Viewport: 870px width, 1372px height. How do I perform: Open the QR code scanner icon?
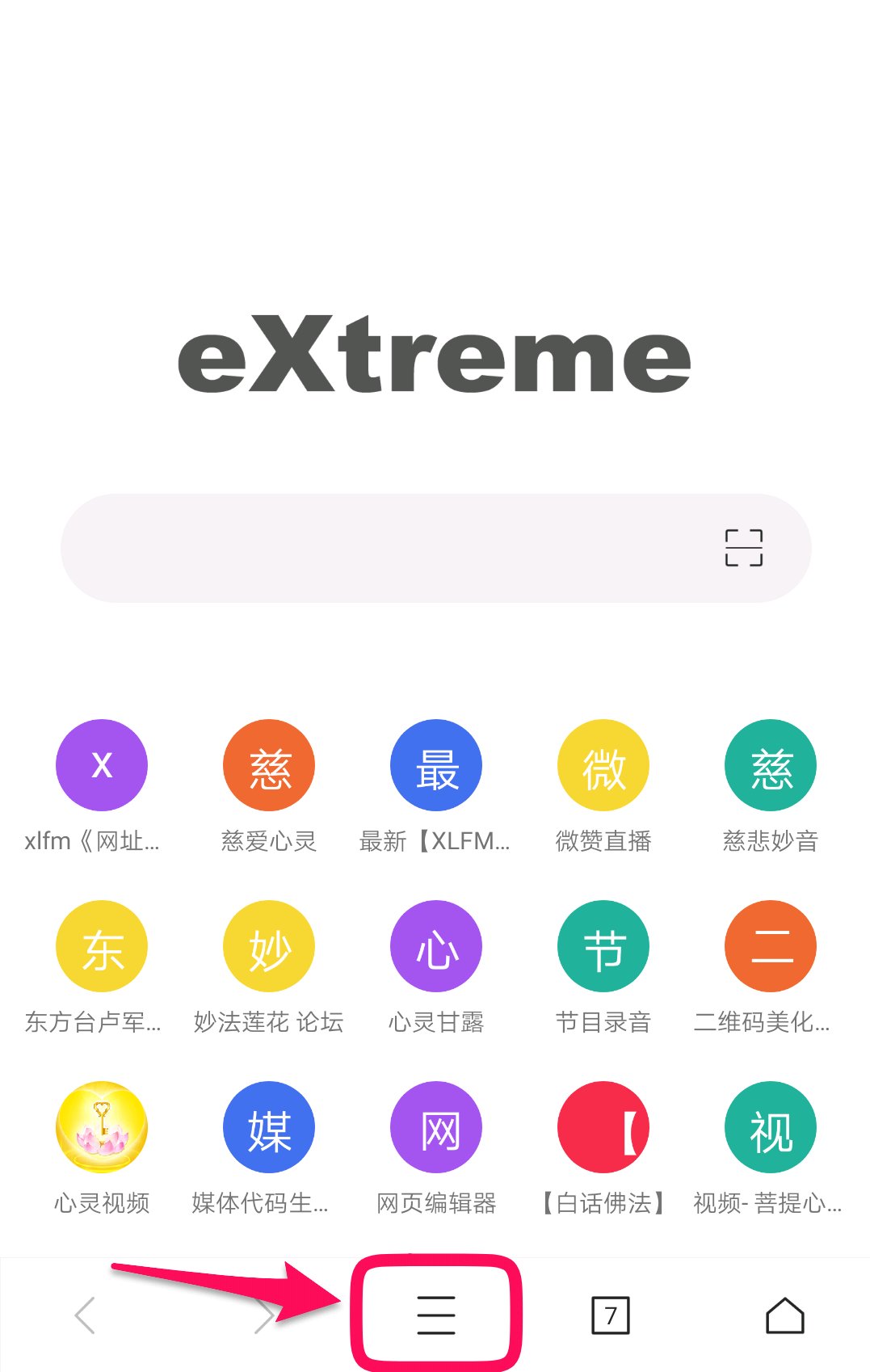tap(743, 548)
